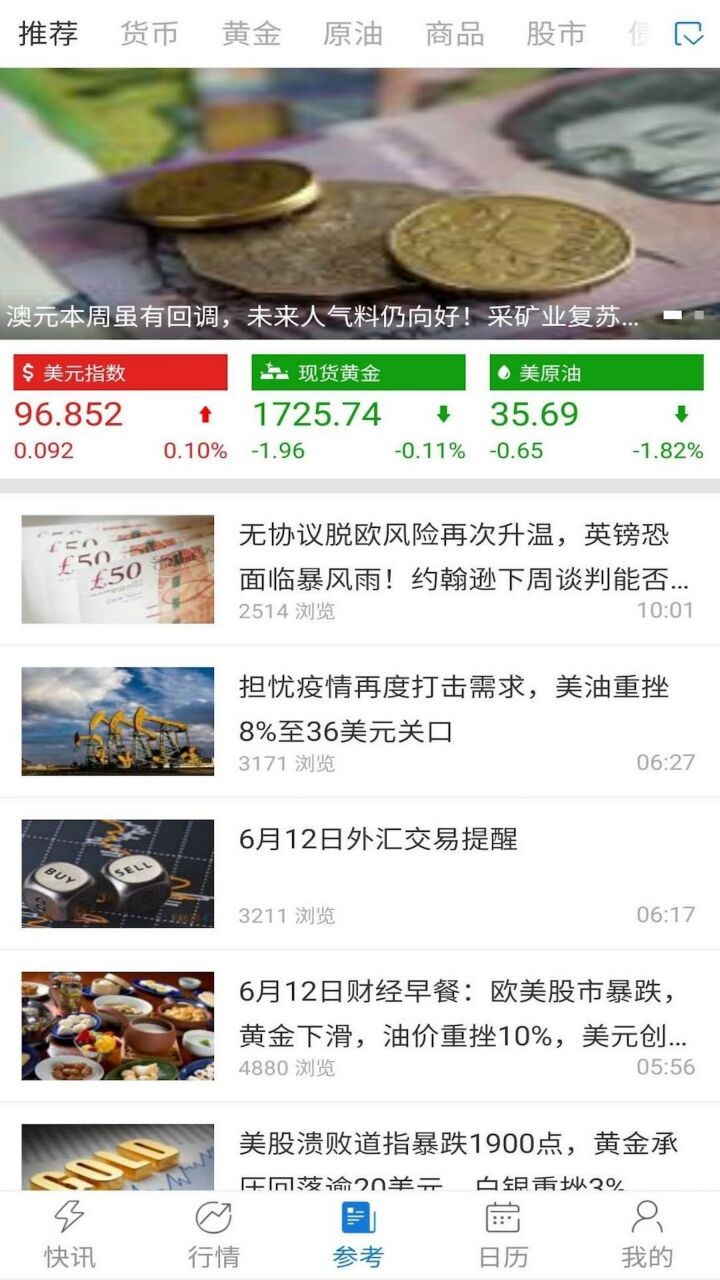The height and width of the screenshot is (1280, 720).
Task: Select the 参考 bottom tab
Action: click(x=358, y=1235)
